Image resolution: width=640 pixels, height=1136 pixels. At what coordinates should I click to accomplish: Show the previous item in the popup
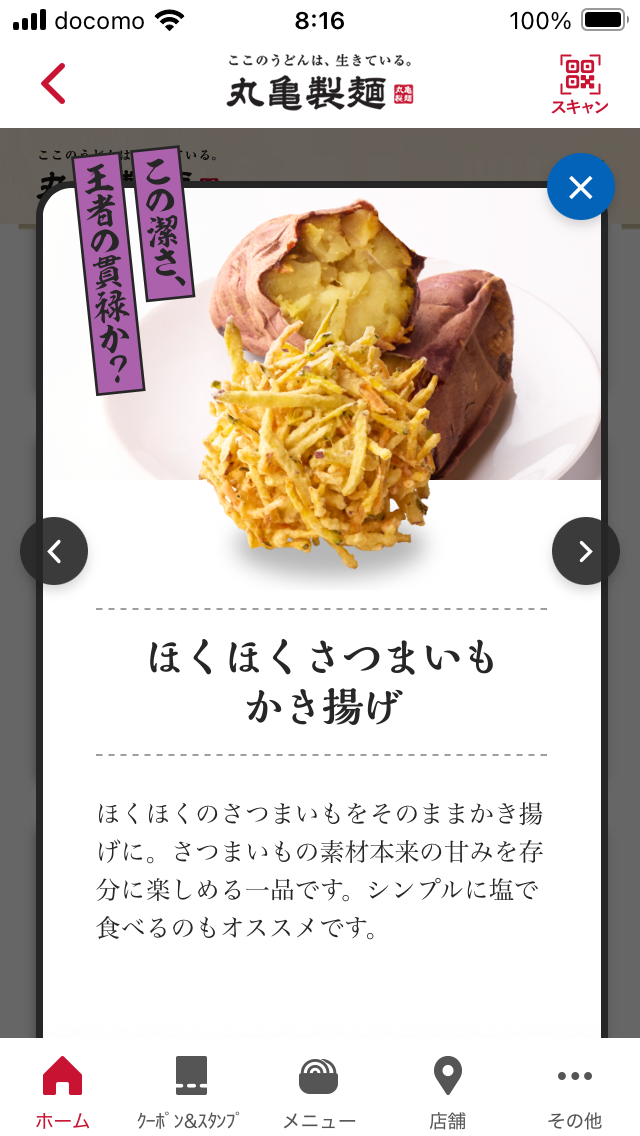pos(54,551)
